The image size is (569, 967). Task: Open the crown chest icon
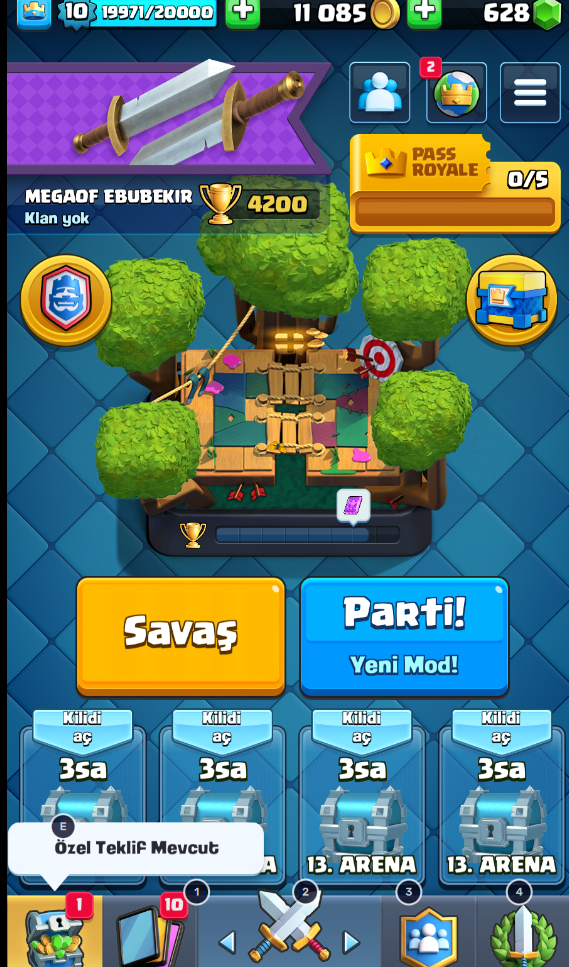tap(512, 299)
